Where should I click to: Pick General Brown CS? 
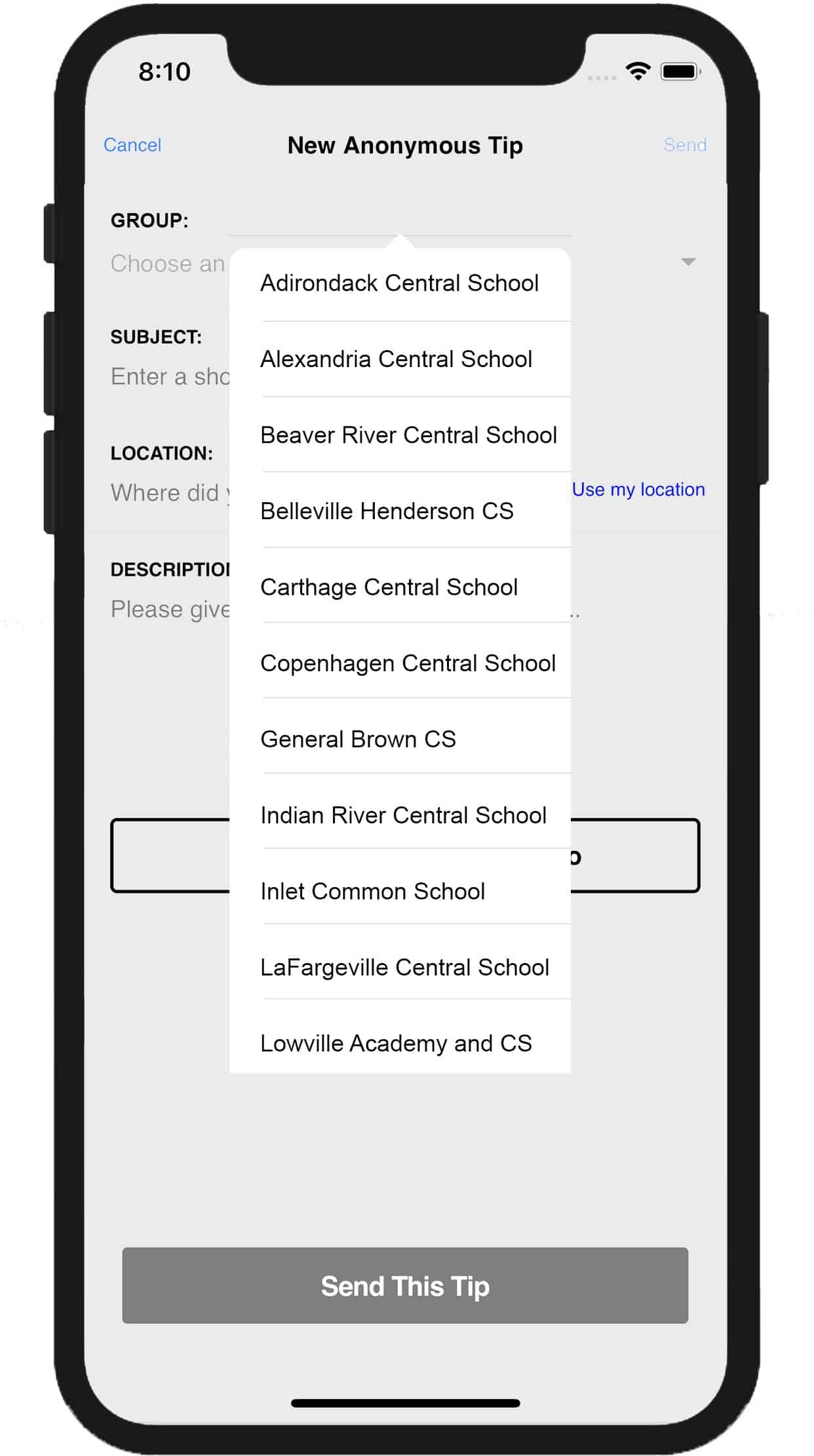pos(400,739)
